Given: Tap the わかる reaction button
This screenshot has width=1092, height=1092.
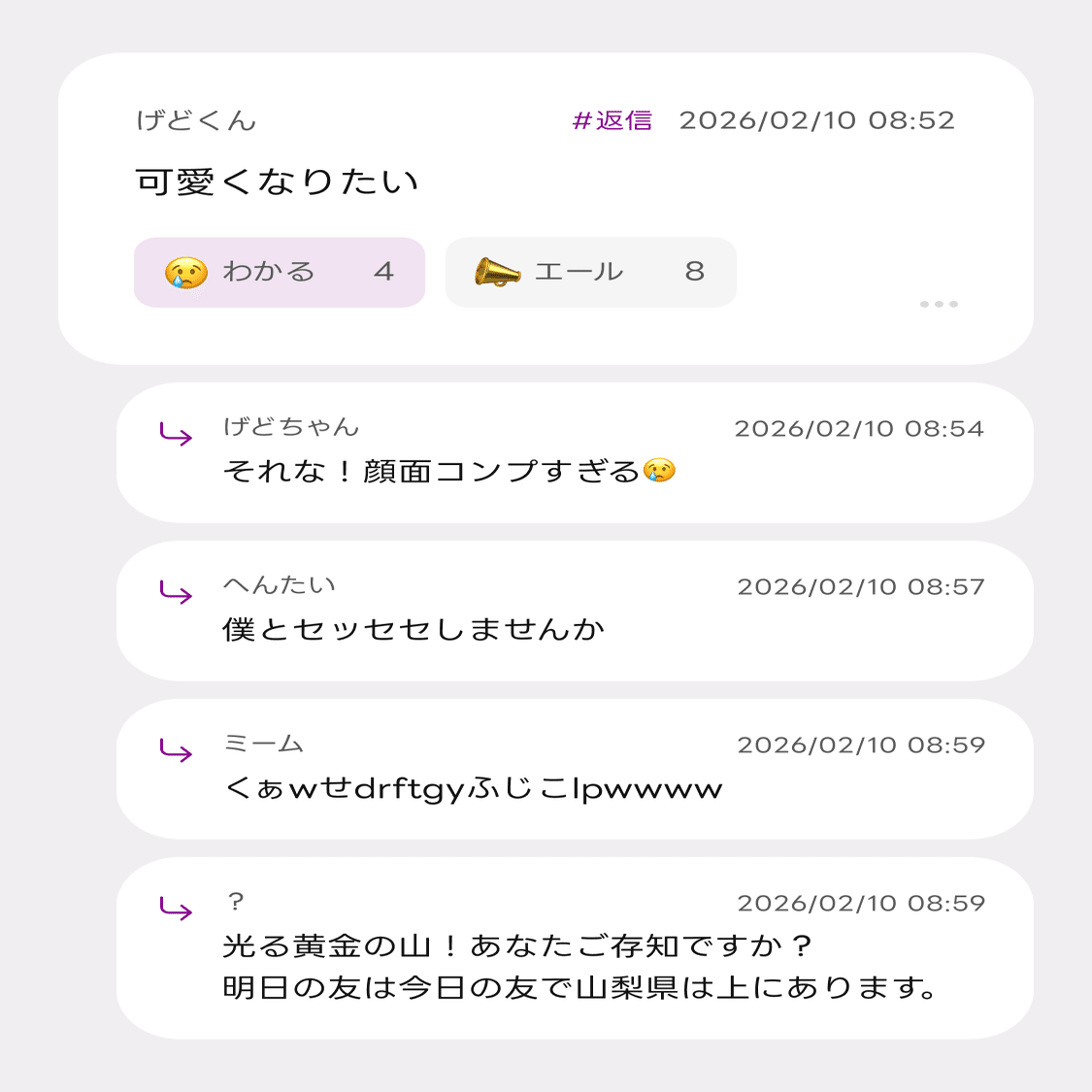Looking at the screenshot, I should pos(280,273).
